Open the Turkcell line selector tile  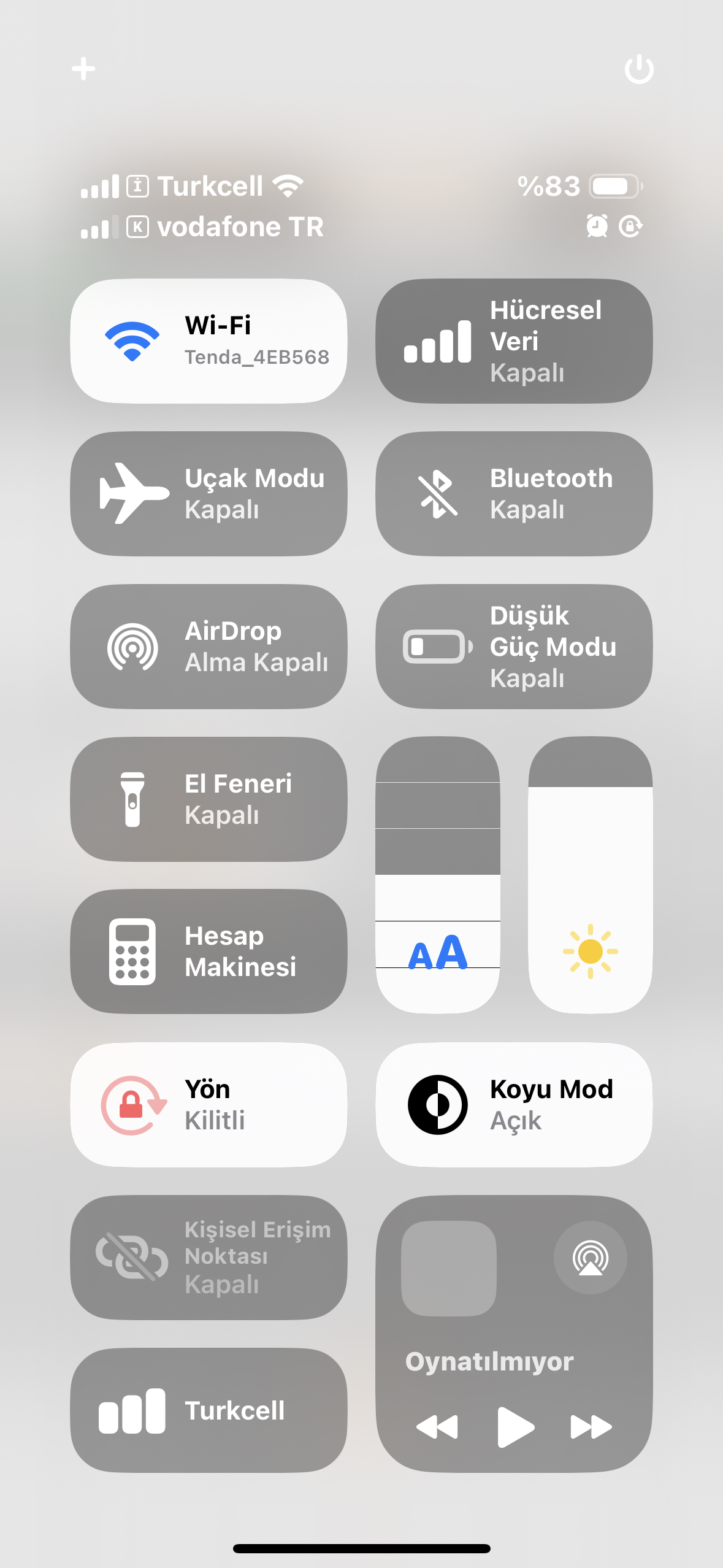208,1410
